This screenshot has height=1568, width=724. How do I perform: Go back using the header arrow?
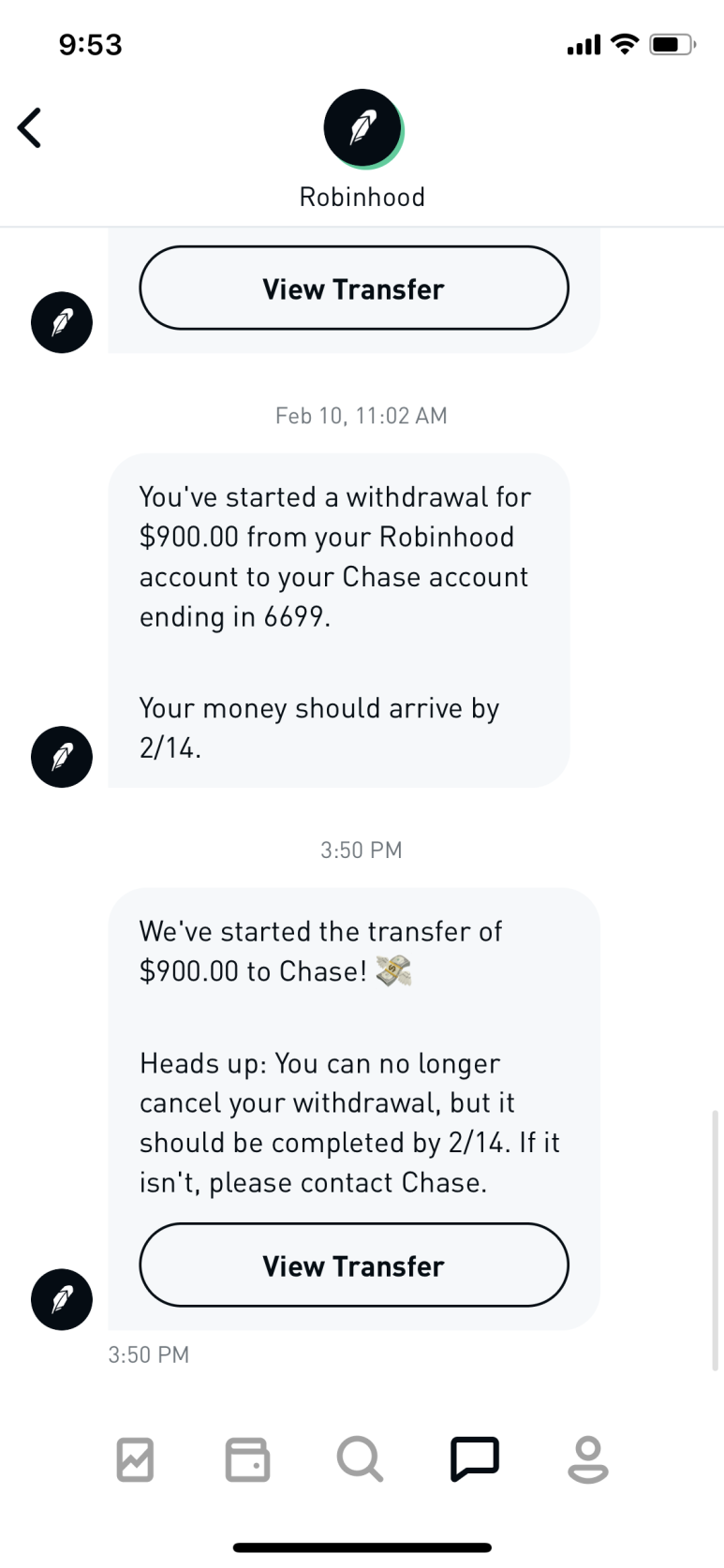click(30, 128)
